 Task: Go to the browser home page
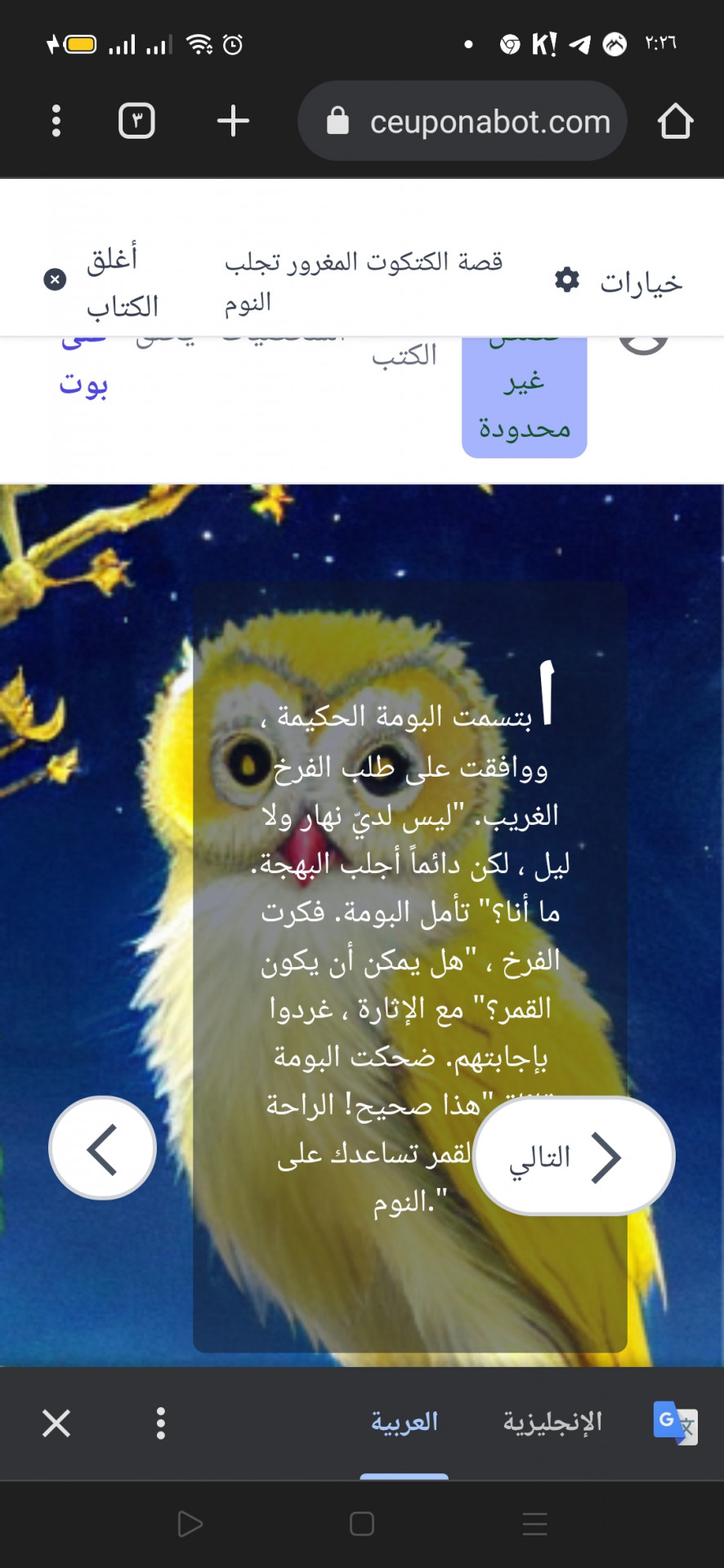(675, 121)
